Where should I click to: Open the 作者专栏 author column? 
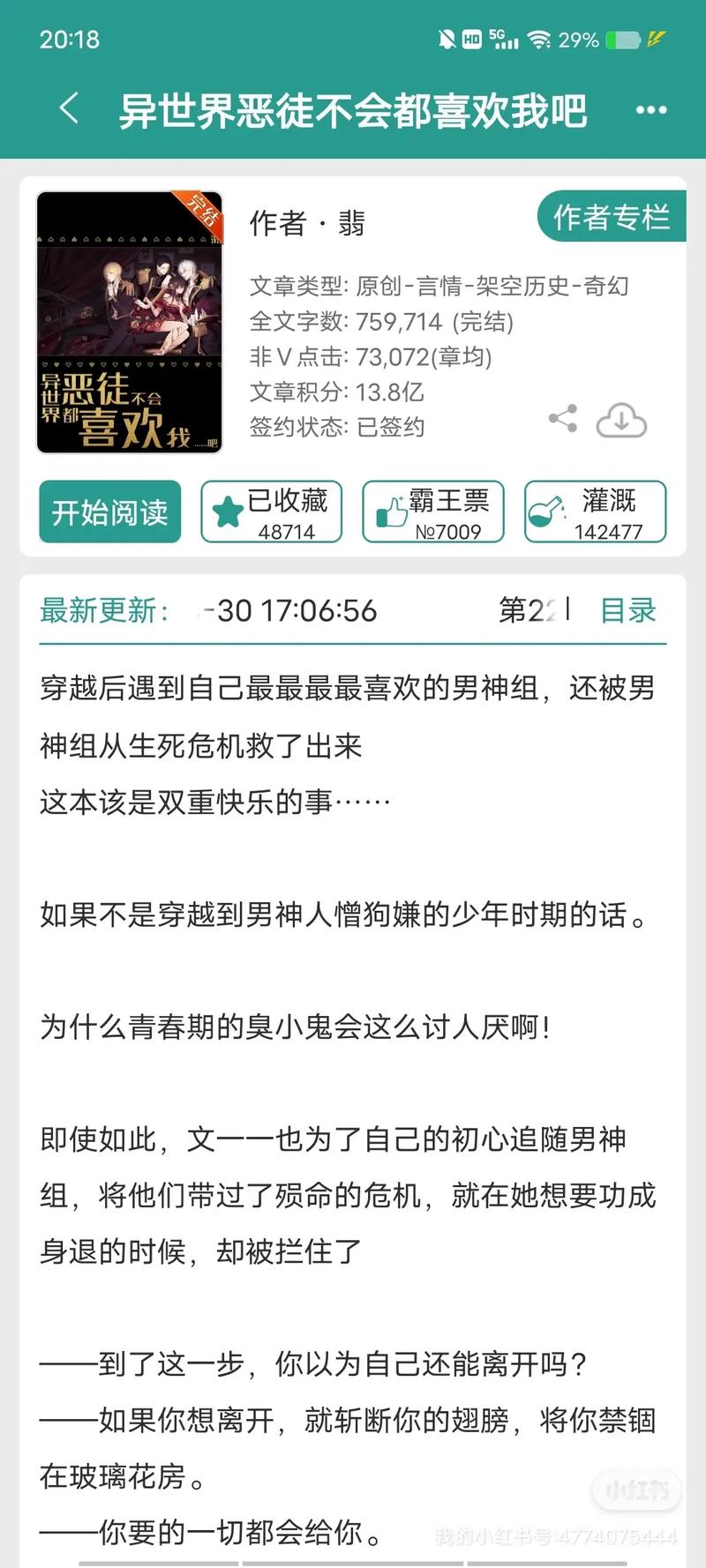[x=611, y=217]
